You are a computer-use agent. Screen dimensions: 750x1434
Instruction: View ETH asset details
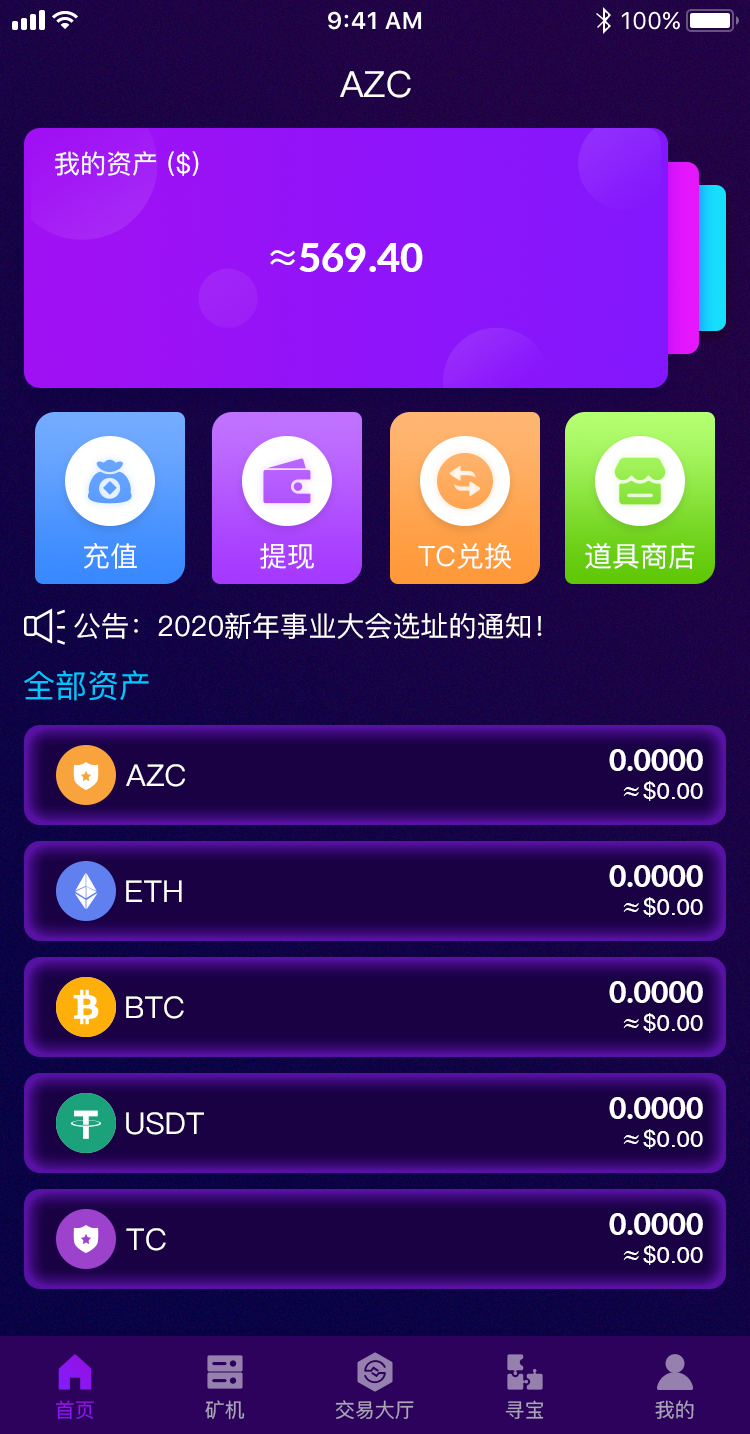pos(375,891)
